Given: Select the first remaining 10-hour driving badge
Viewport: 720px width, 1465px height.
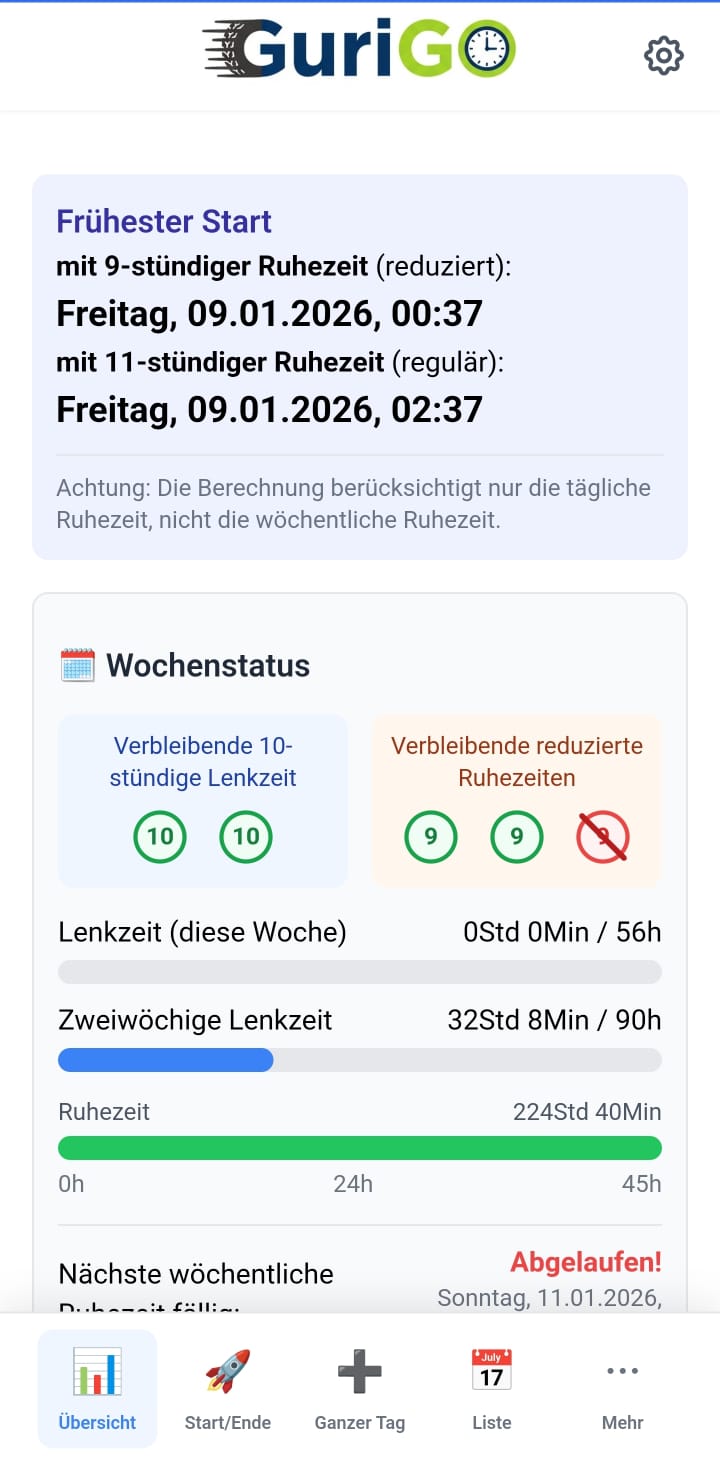Looking at the screenshot, I should pyautogui.click(x=159, y=837).
